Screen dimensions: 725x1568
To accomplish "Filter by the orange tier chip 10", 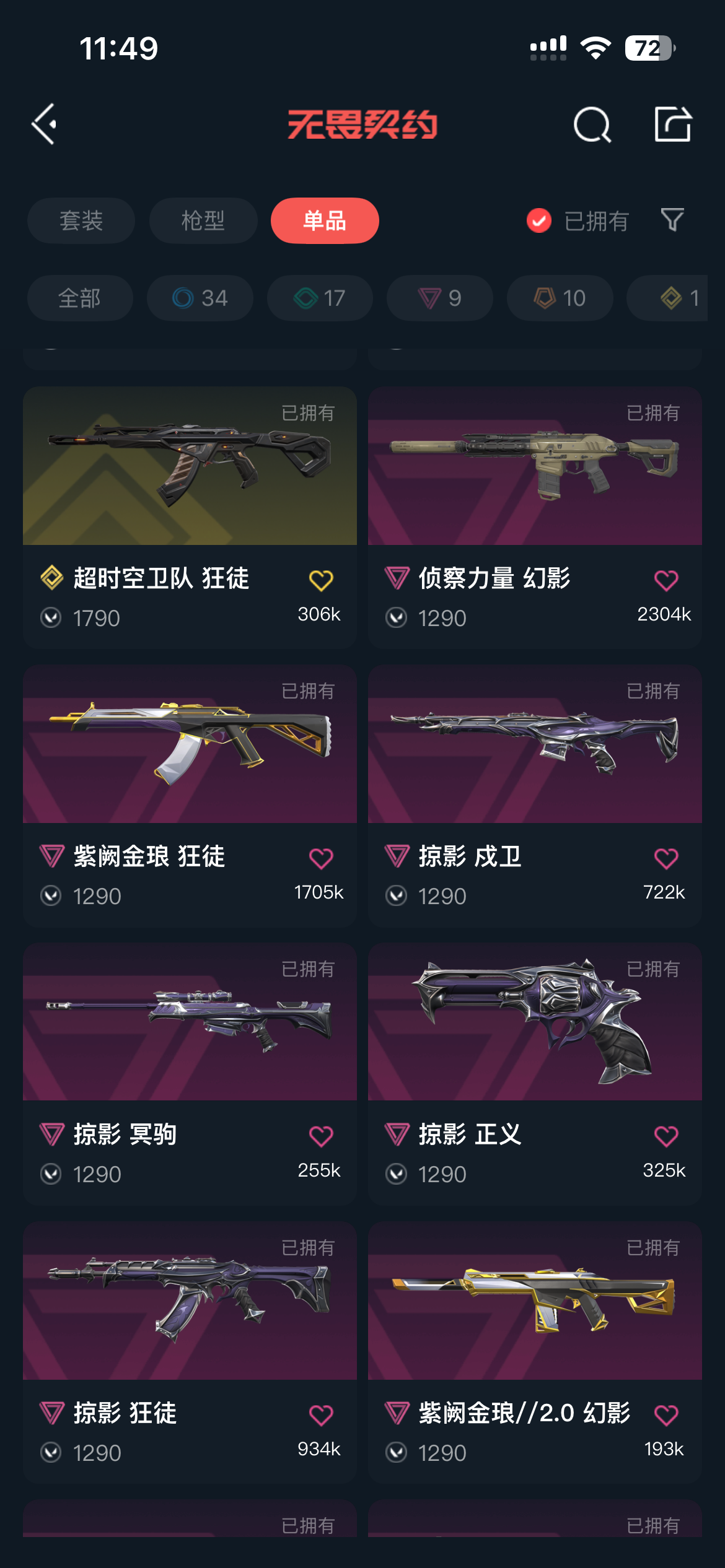I will [x=560, y=298].
